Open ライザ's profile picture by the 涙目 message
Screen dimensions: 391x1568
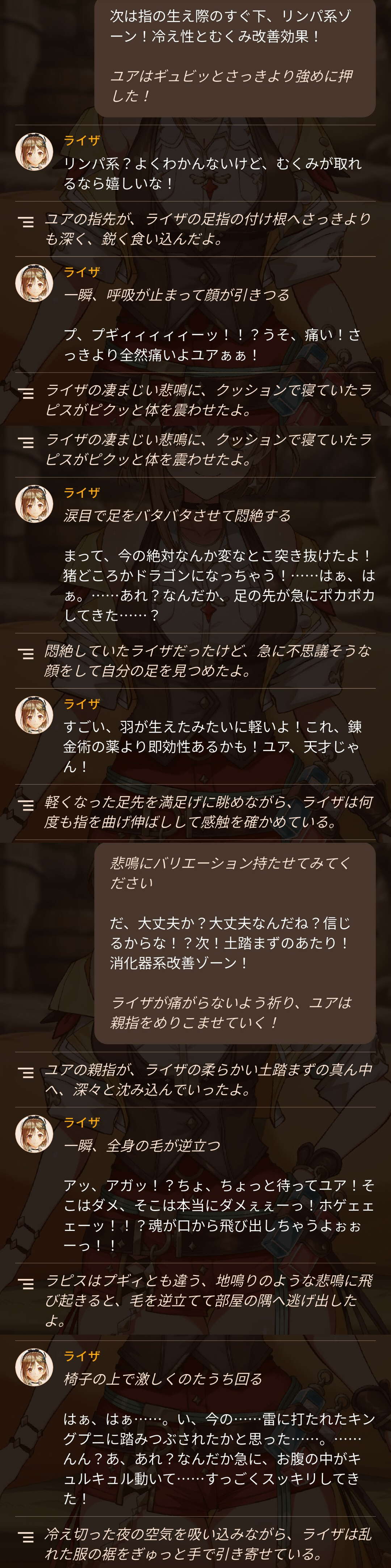[34, 504]
